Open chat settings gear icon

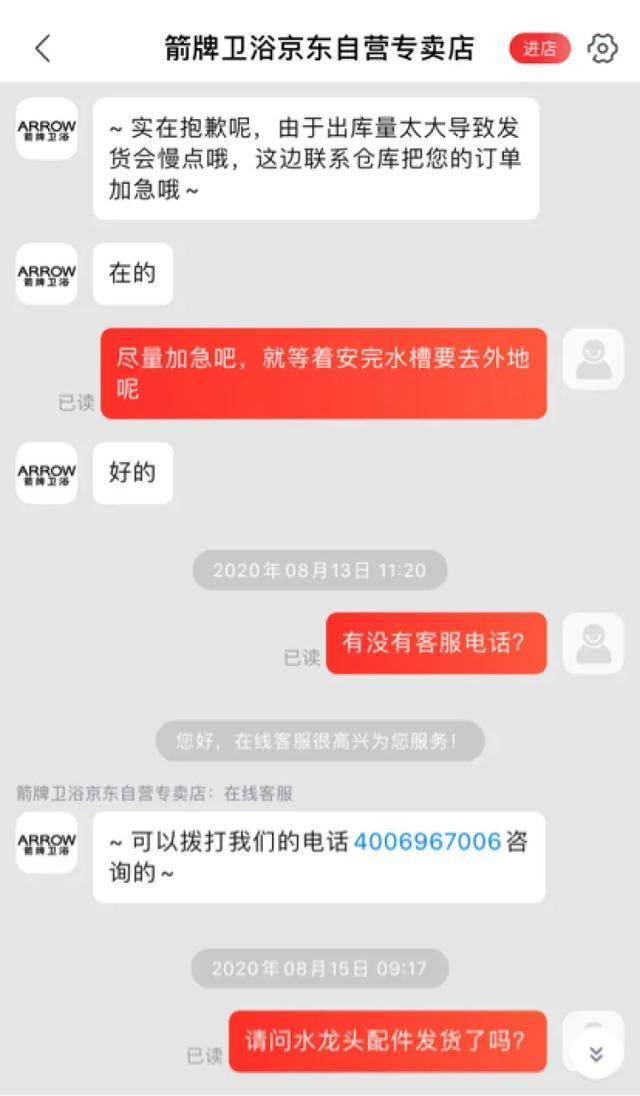tap(602, 48)
